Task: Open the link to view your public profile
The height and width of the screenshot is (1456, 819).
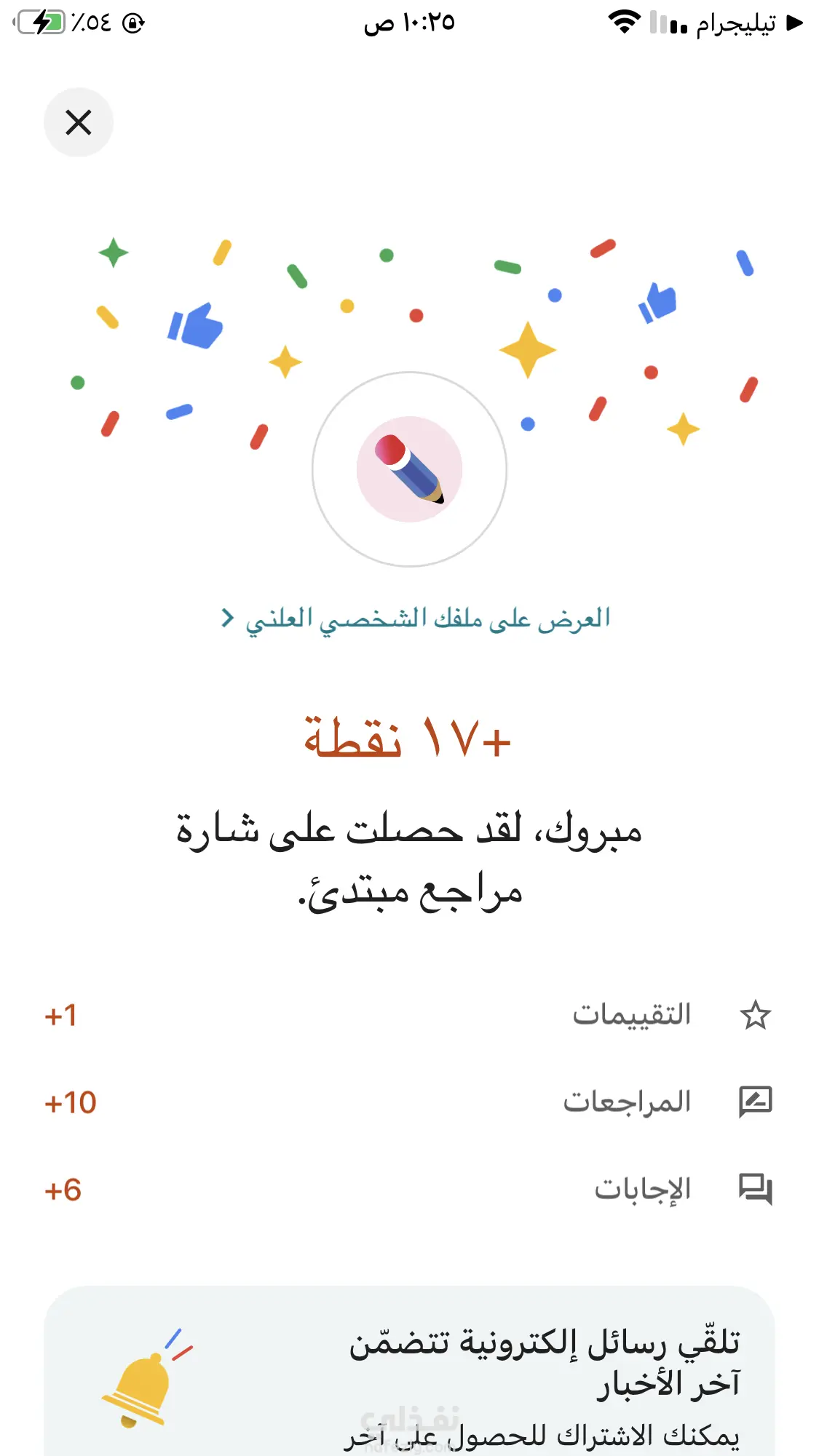Action: click(416, 619)
